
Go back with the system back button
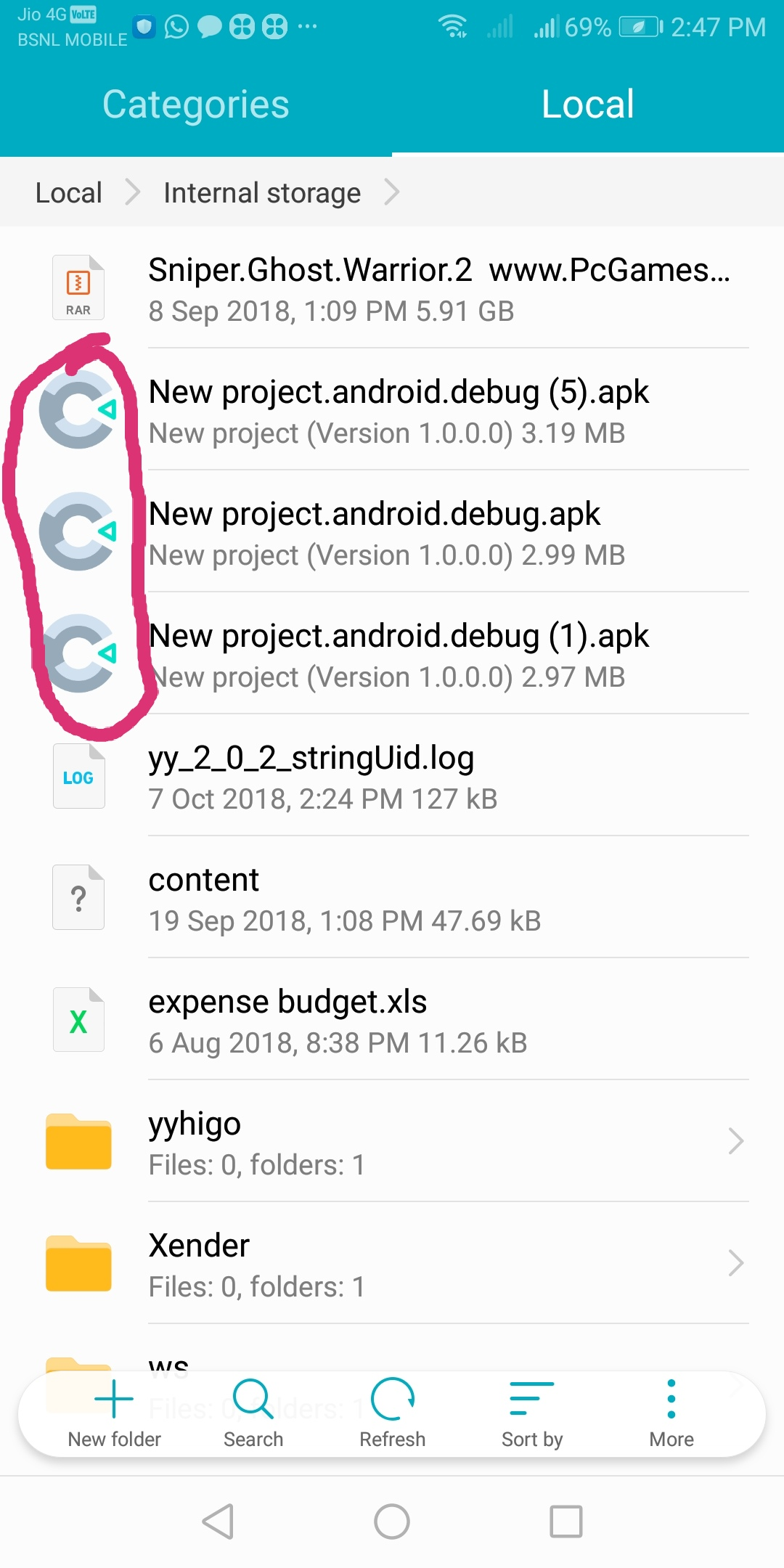pos(218,1522)
